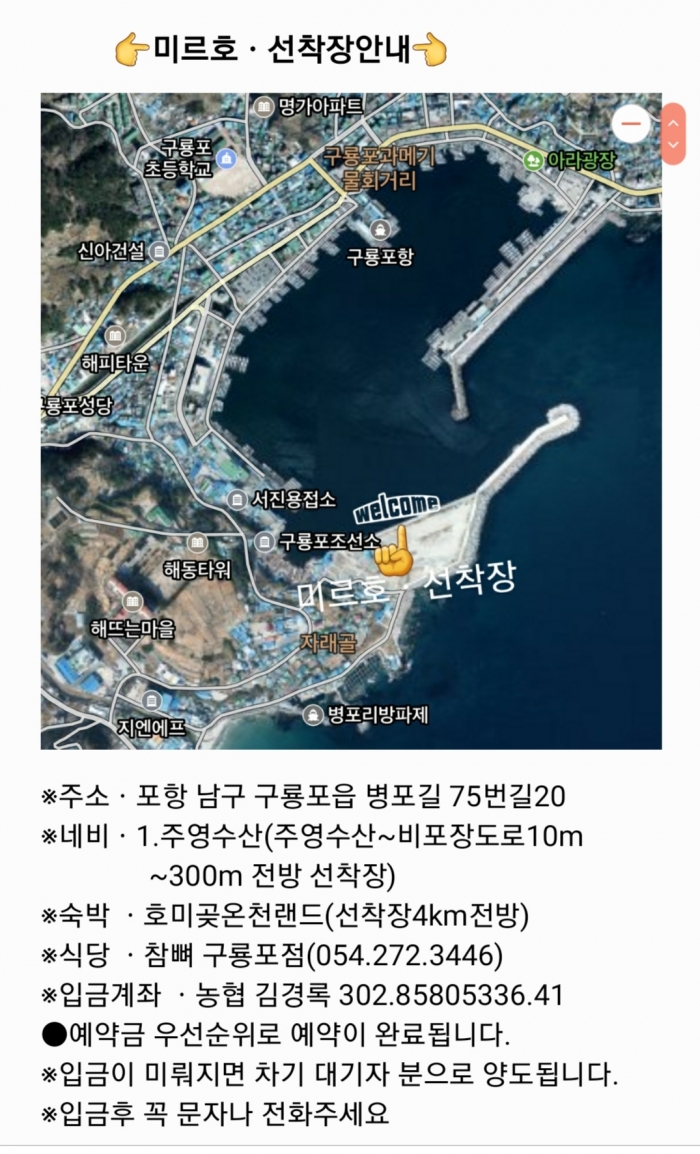Tap the round minus floating button
700x1154 pixels.
631,125
